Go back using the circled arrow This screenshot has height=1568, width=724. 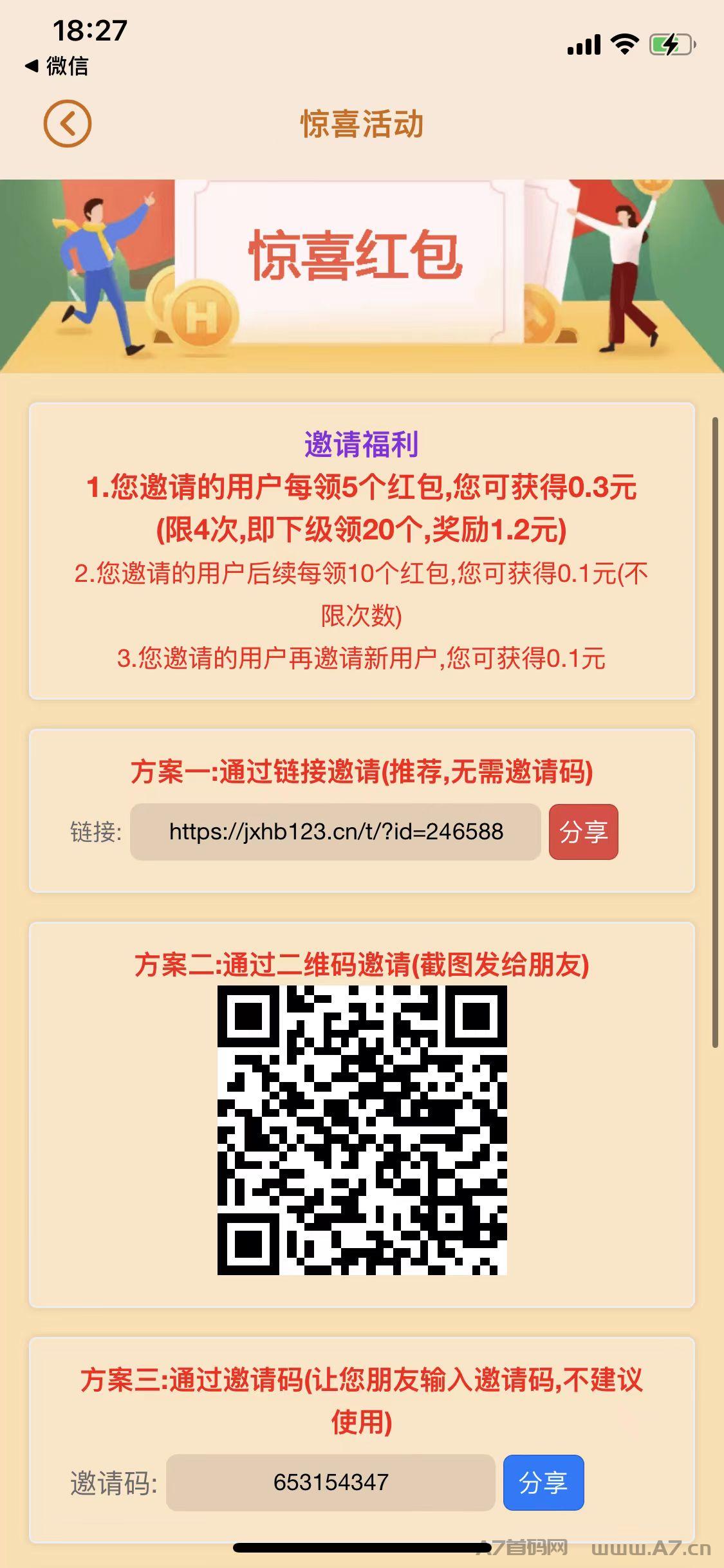[68, 124]
